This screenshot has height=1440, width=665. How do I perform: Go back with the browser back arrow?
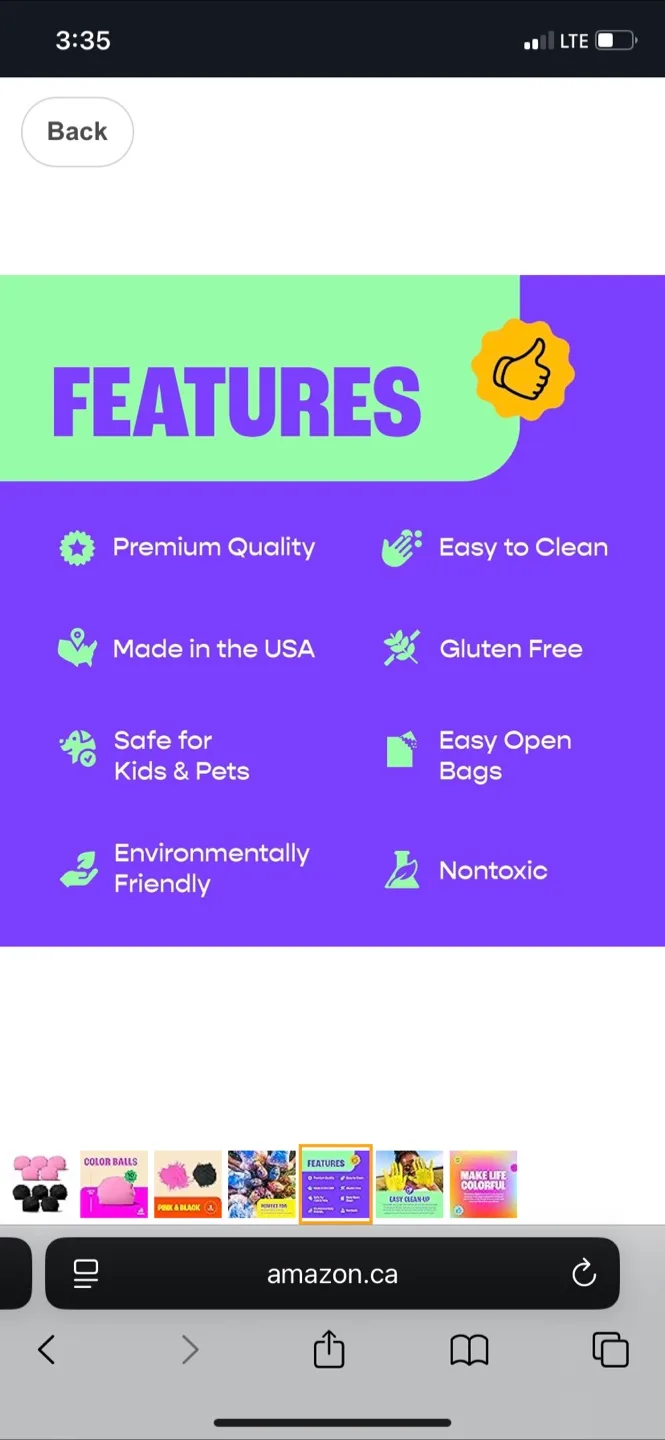click(x=46, y=1350)
